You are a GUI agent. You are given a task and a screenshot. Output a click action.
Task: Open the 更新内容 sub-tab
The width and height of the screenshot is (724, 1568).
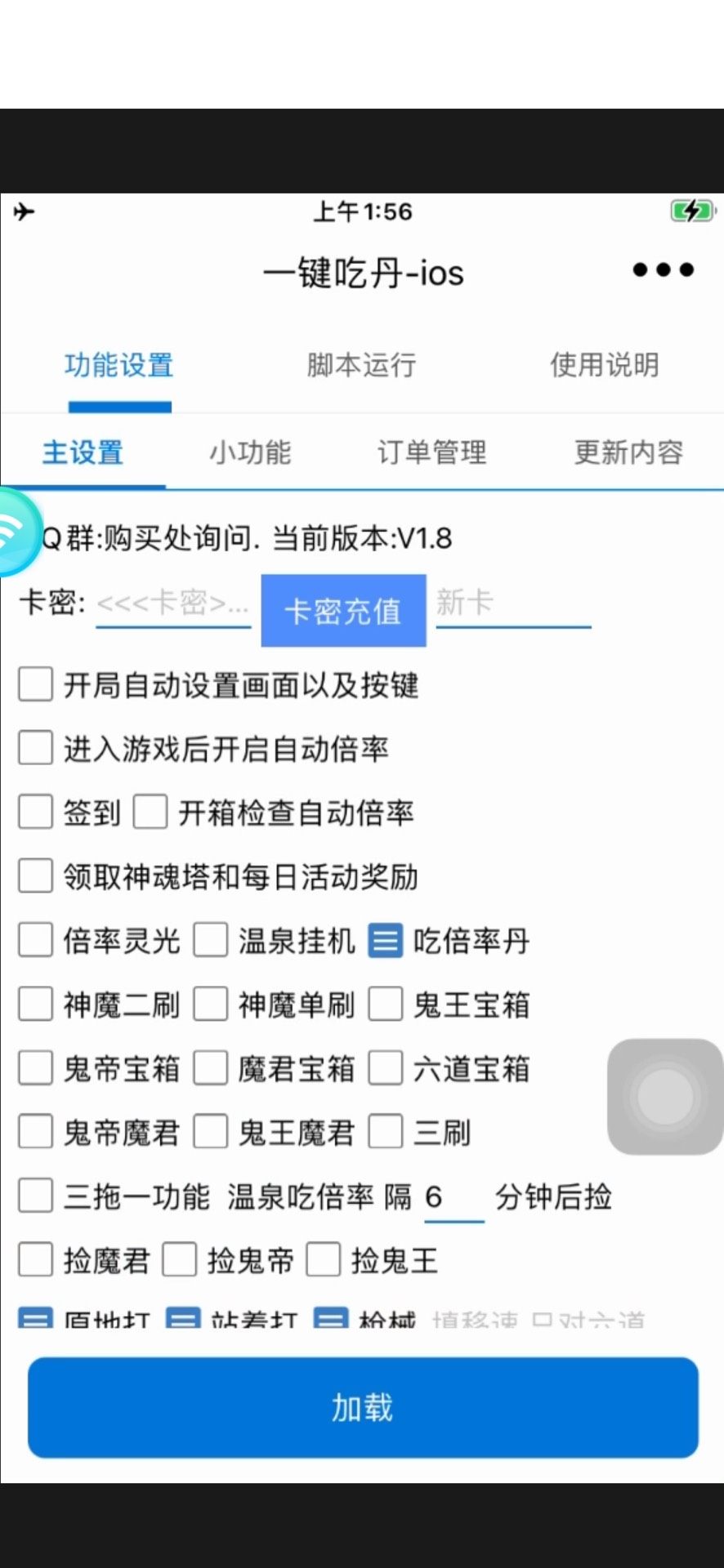point(628,452)
